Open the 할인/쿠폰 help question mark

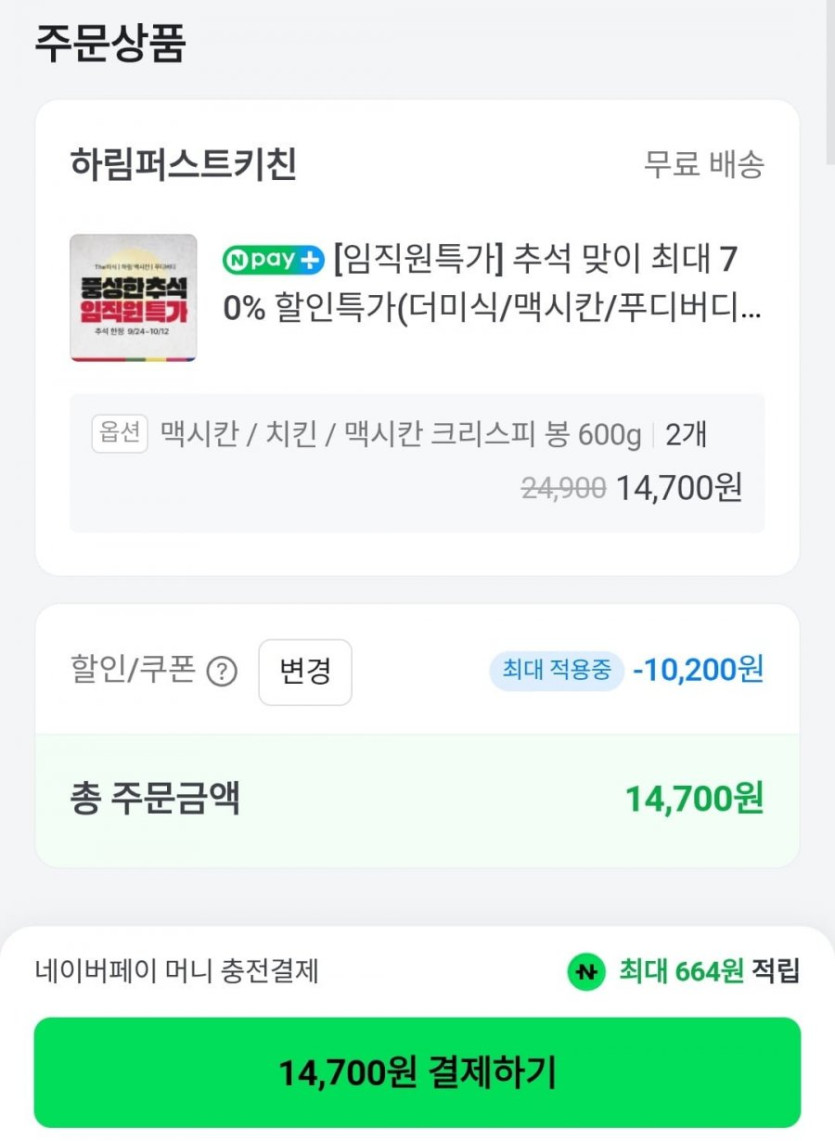222,672
